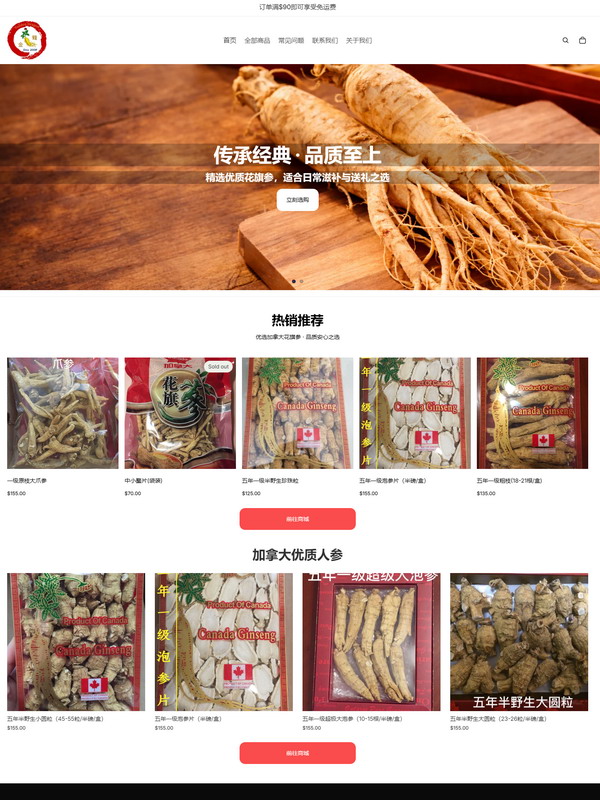
Task: Tap 前往商城 under the 加拿大优质人参 section
Action: (298, 753)
